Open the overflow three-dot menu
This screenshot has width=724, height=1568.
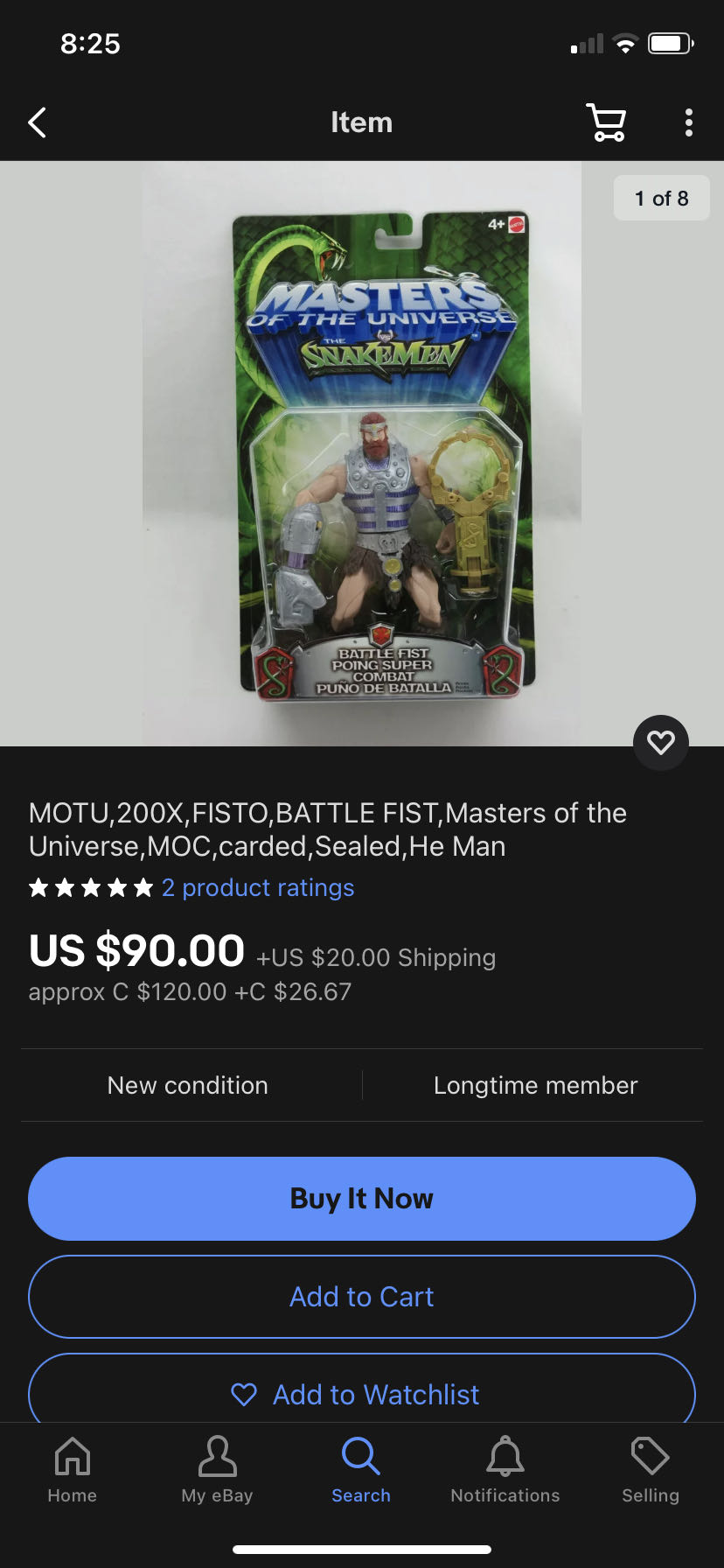tap(688, 122)
